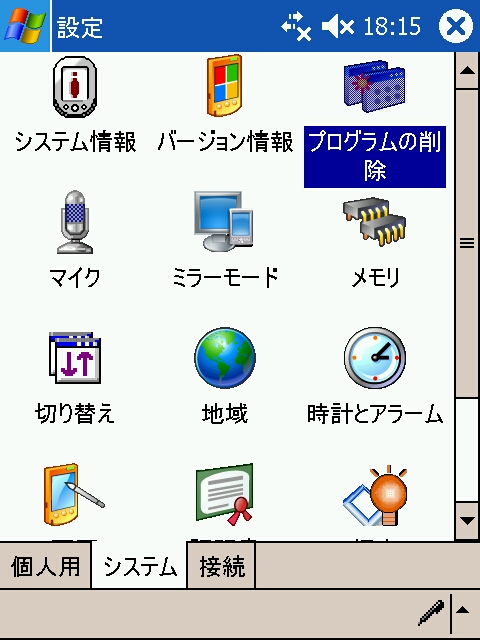480x640 pixels.
Task: Tap the scrollbar up arrow
Action: [467, 71]
